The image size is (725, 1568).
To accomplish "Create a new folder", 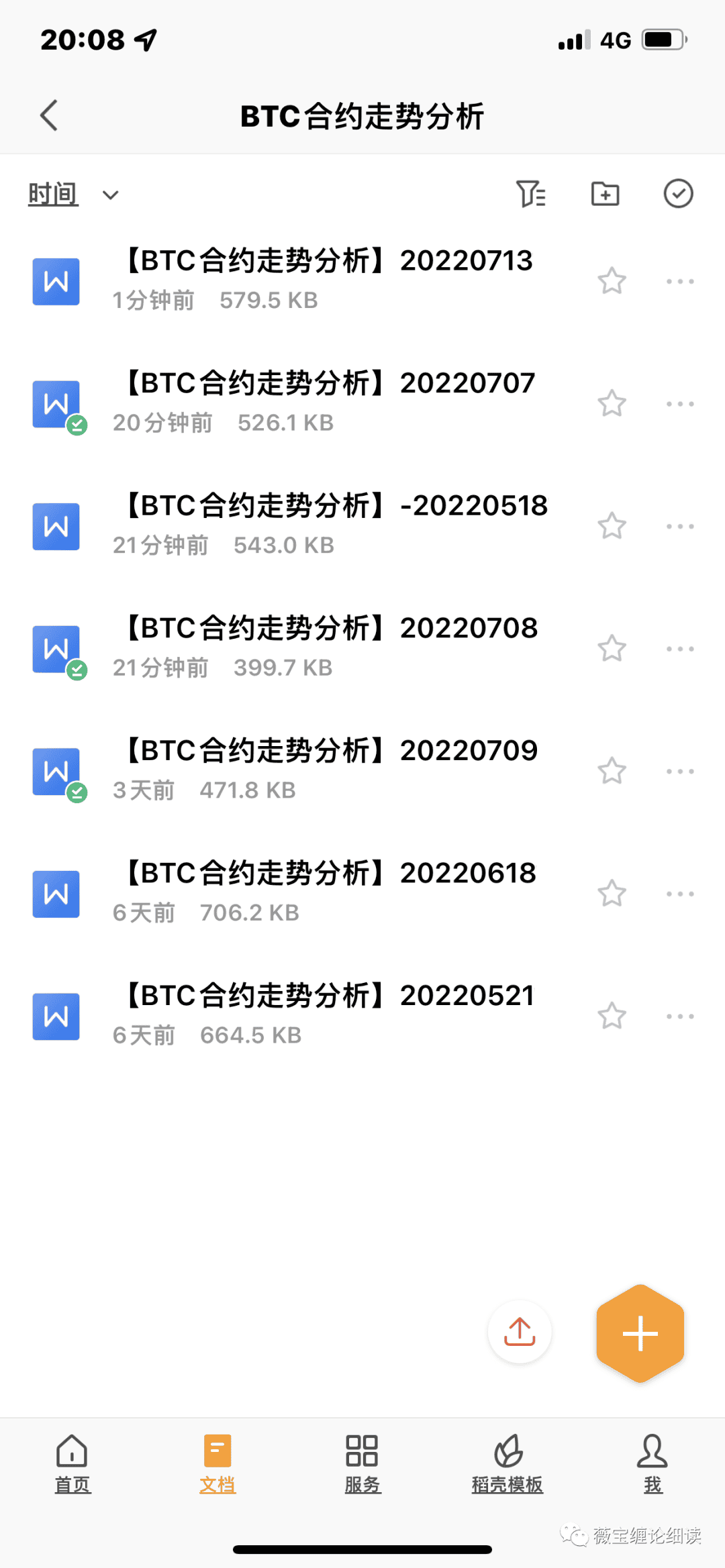I will 605,194.
